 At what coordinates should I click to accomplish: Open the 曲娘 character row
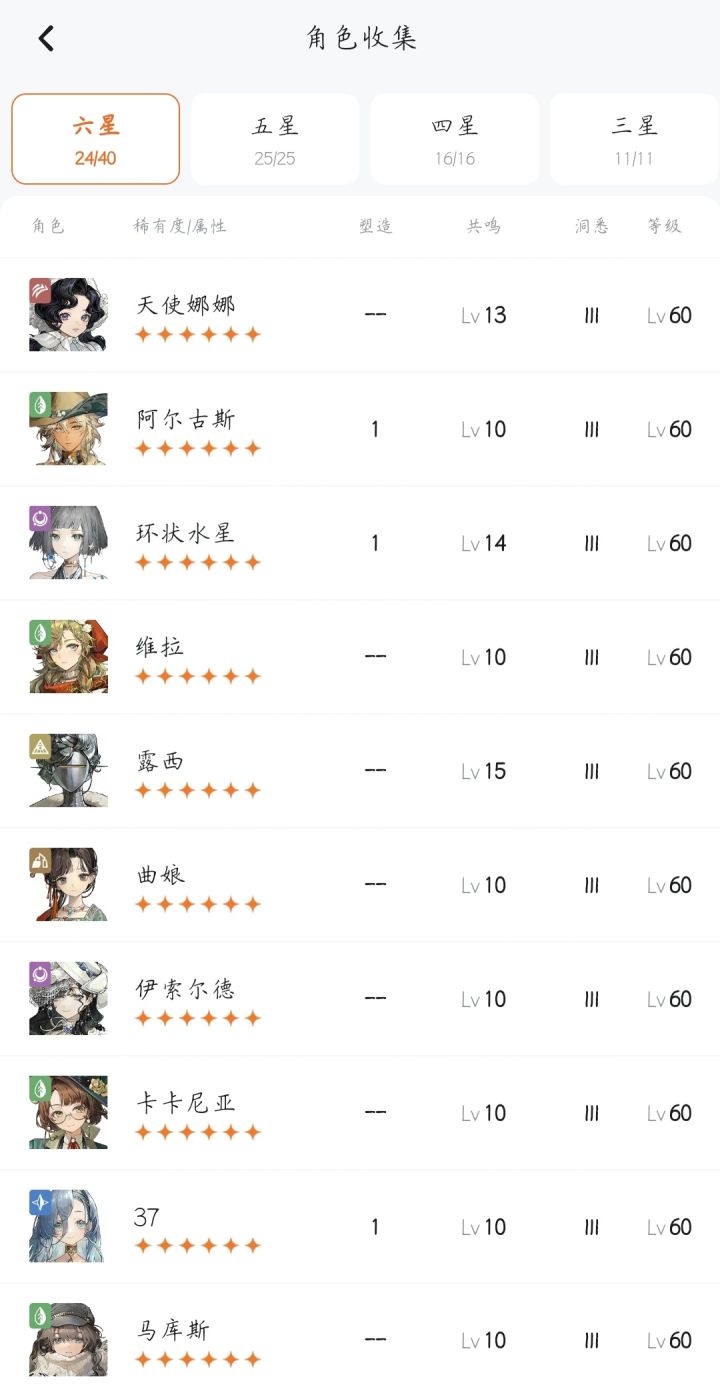pyautogui.click(x=360, y=885)
